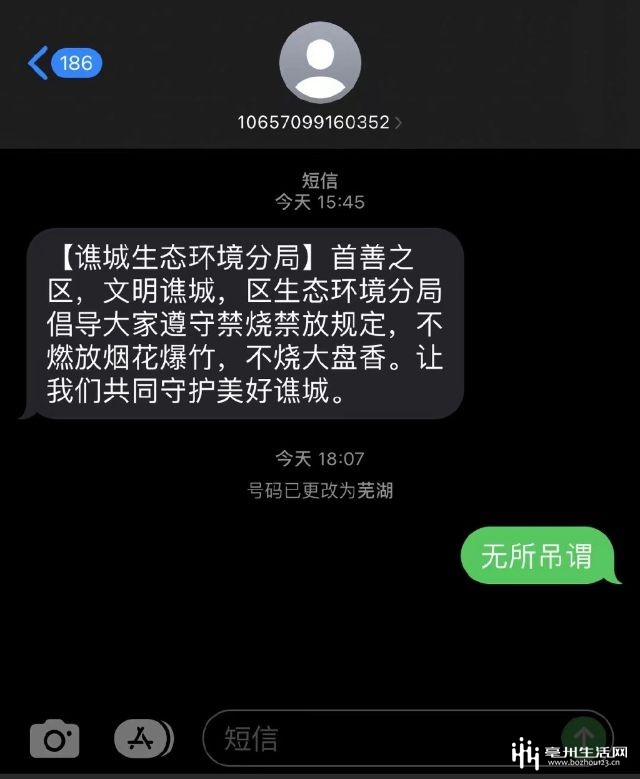Focus the 短信 message input field
Screen dimensions: 640x779
[x=380, y=739]
